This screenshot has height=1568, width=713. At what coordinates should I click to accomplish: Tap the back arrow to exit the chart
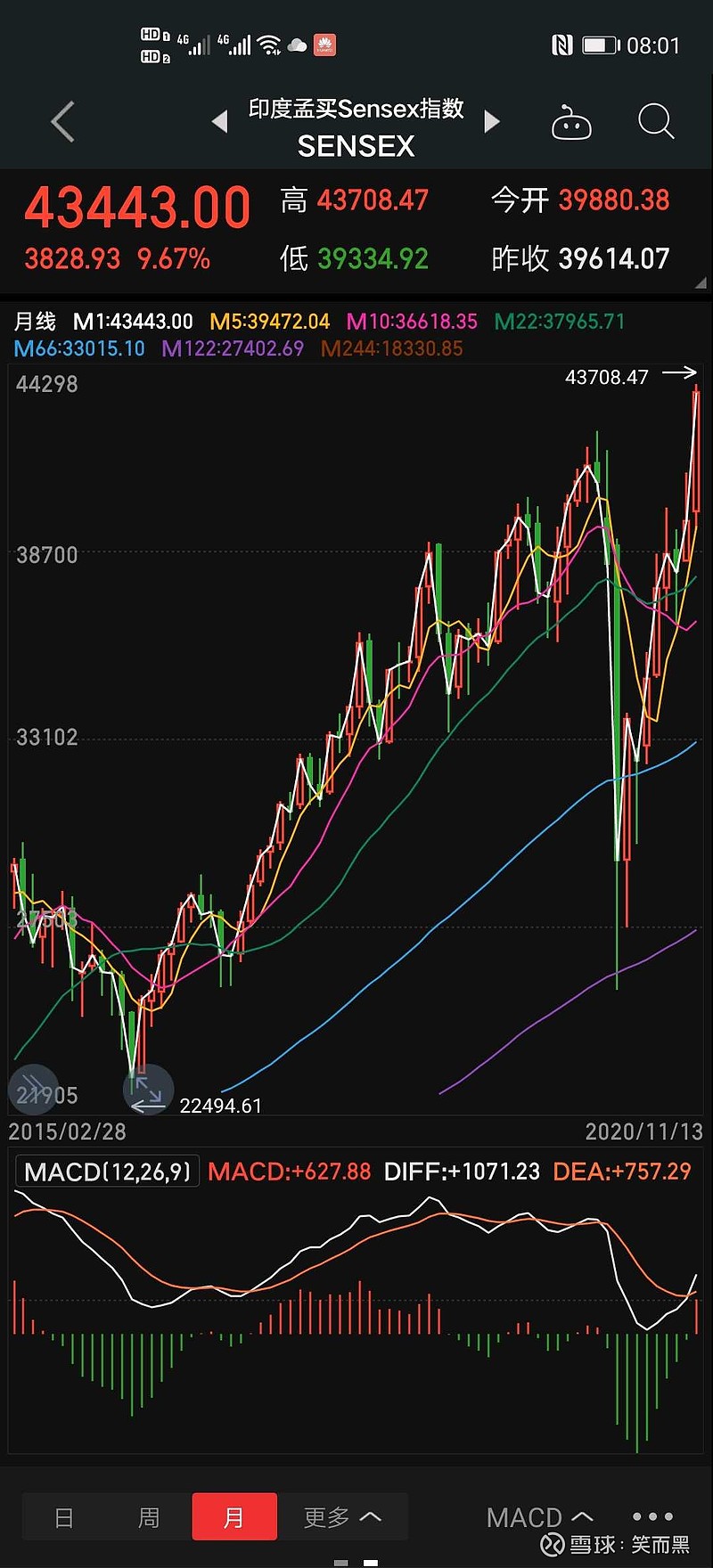61,122
